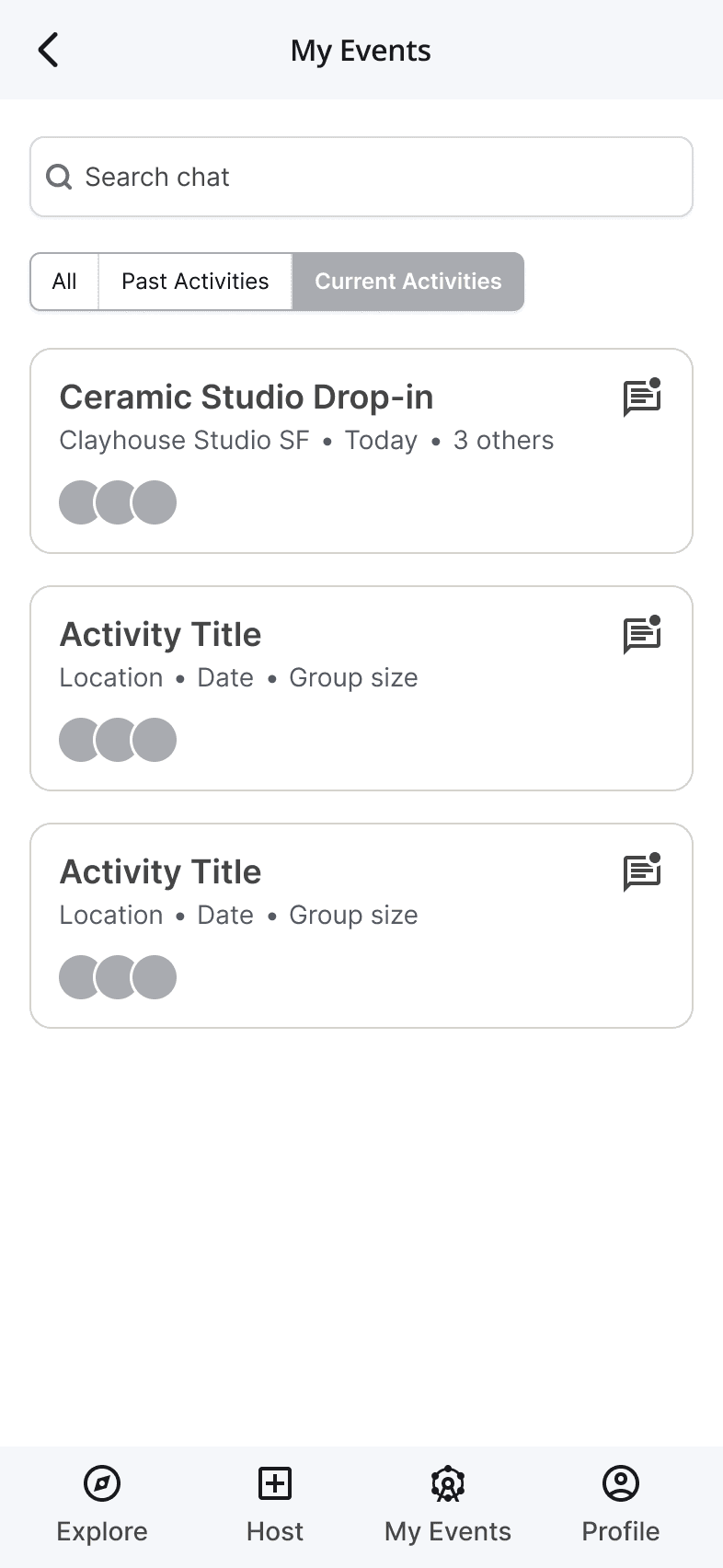Go back from My Events

(48, 50)
